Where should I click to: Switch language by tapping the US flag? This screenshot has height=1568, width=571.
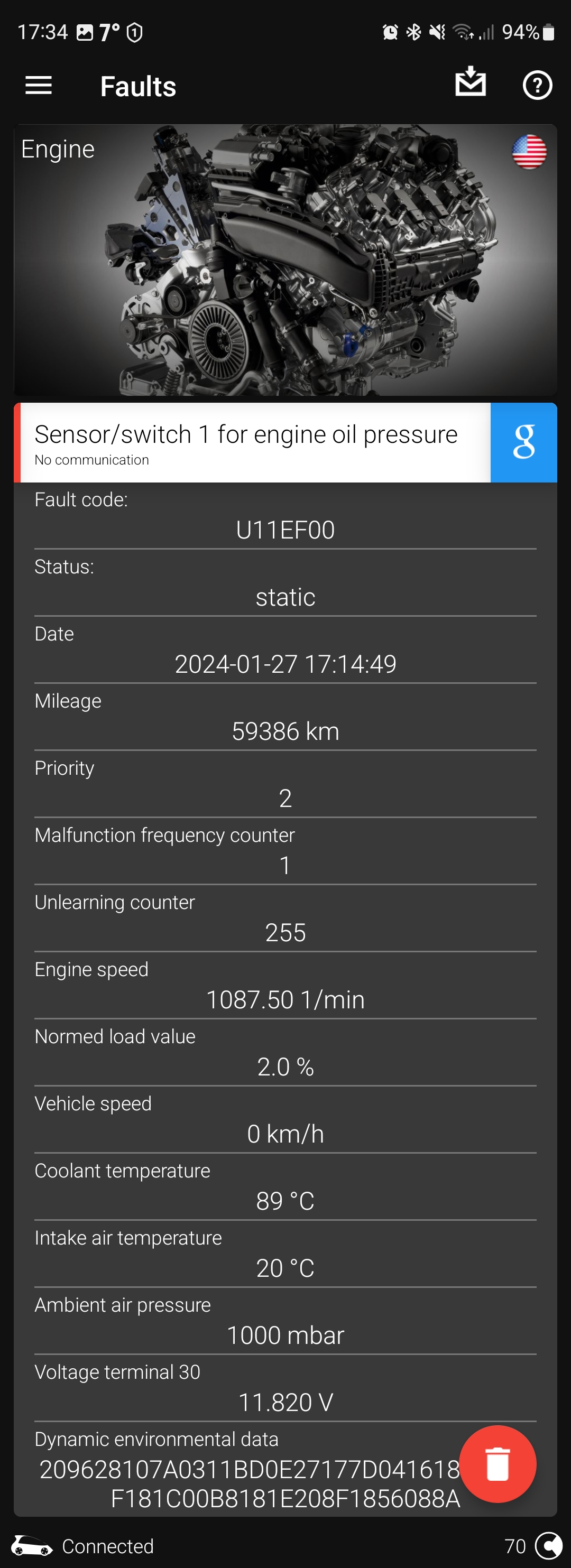528,152
